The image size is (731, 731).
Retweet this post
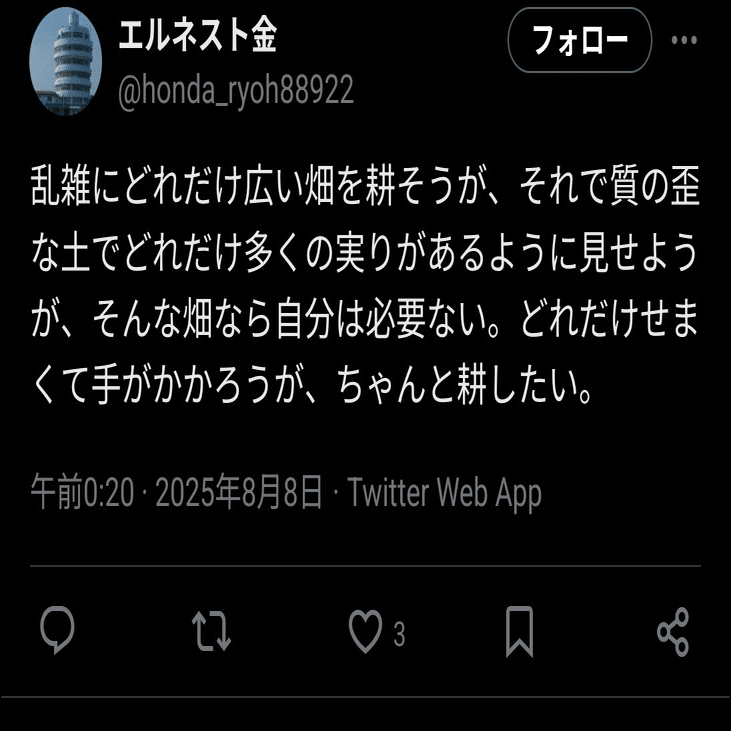pos(211,632)
